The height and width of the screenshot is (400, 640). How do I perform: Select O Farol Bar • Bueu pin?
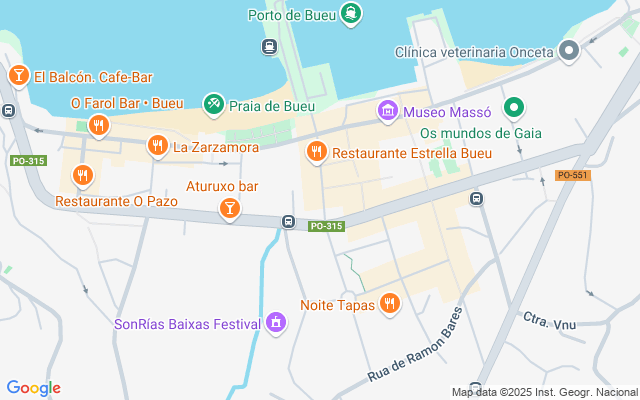coord(99,125)
